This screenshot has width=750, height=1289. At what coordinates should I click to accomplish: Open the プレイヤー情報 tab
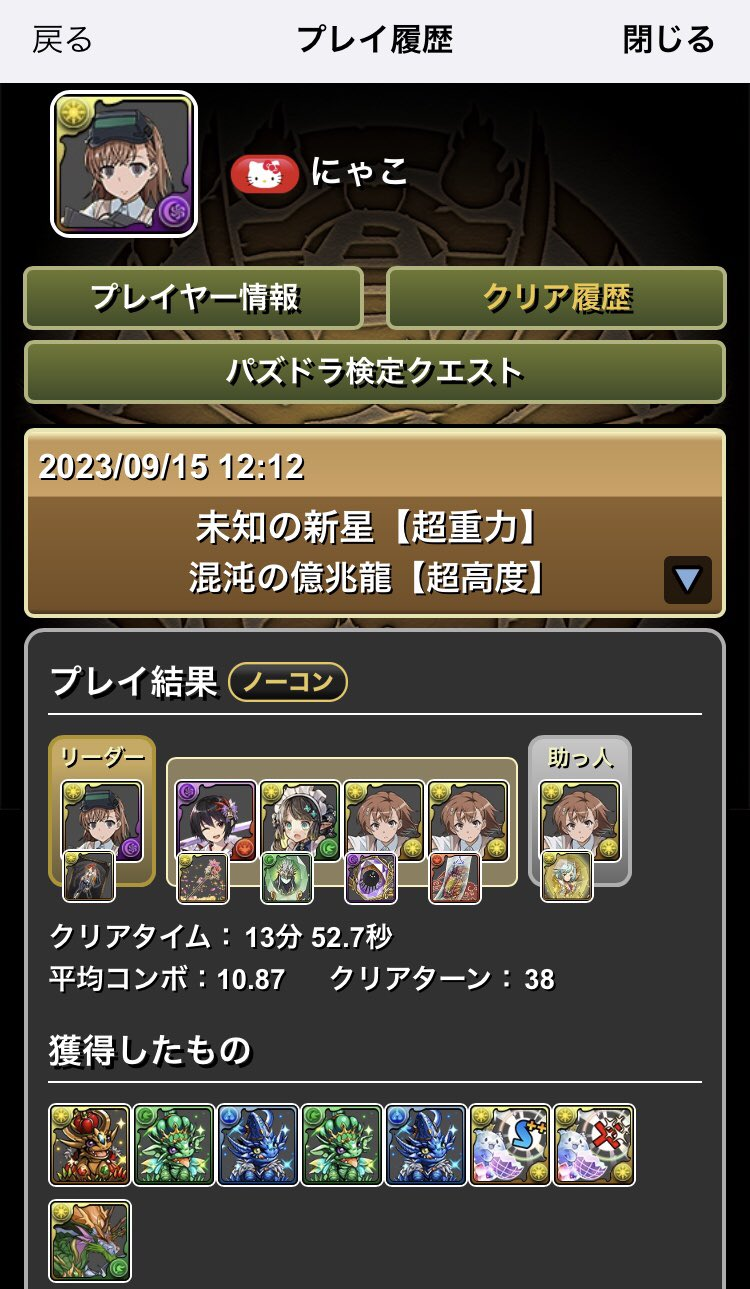click(x=194, y=298)
